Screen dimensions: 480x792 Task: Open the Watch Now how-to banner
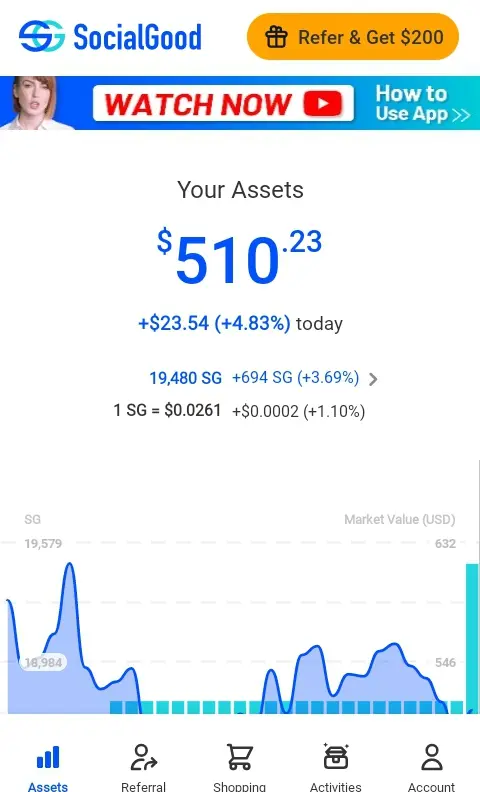[x=240, y=103]
